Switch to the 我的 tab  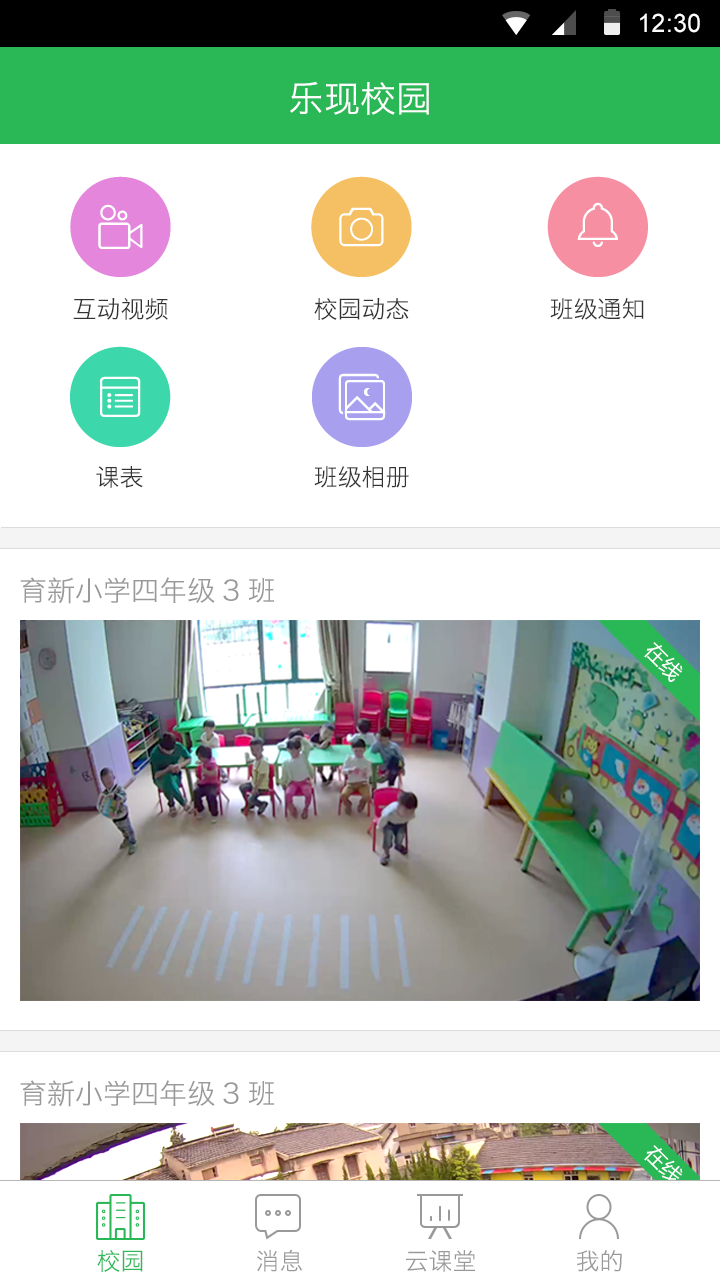point(599,1232)
